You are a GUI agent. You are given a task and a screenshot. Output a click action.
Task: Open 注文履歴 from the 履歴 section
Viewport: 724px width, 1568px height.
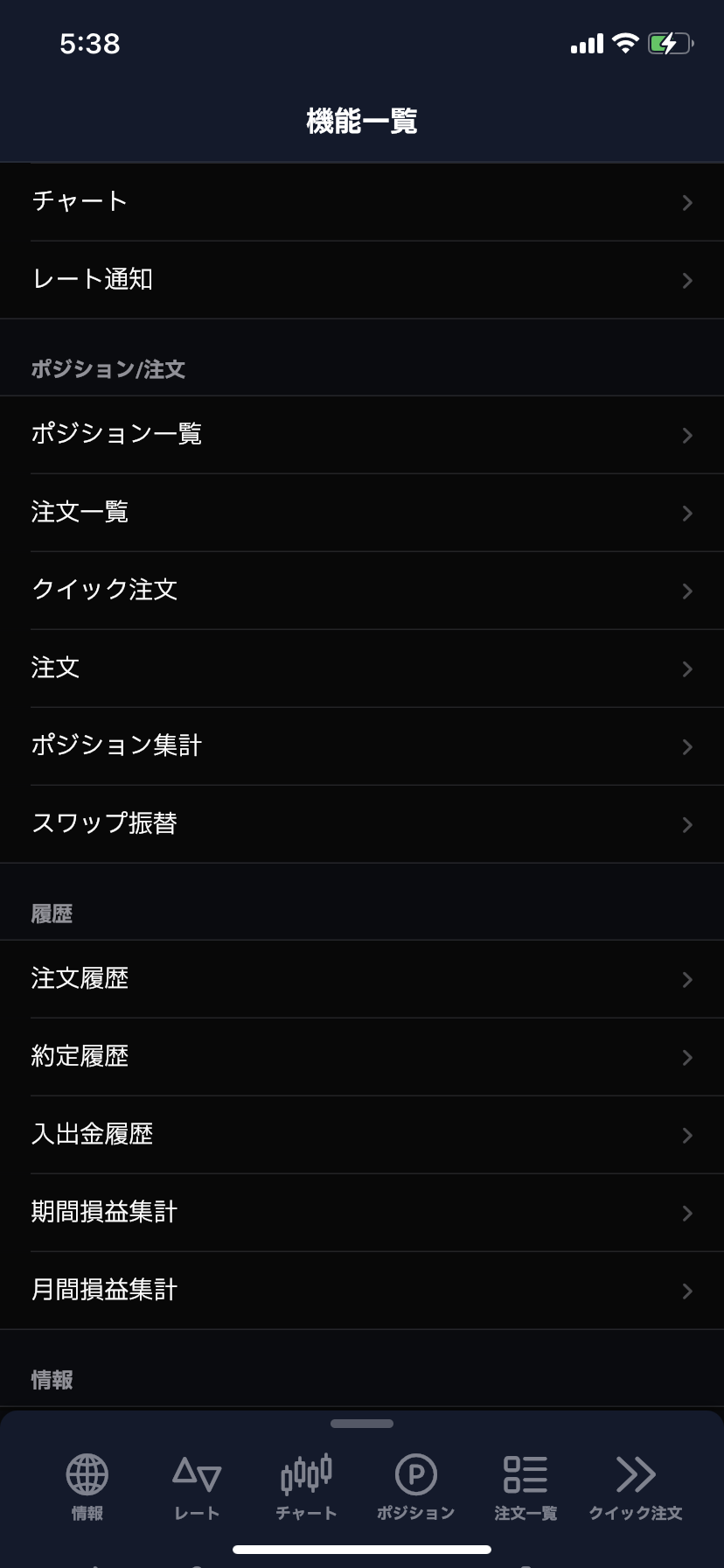click(x=362, y=979)
